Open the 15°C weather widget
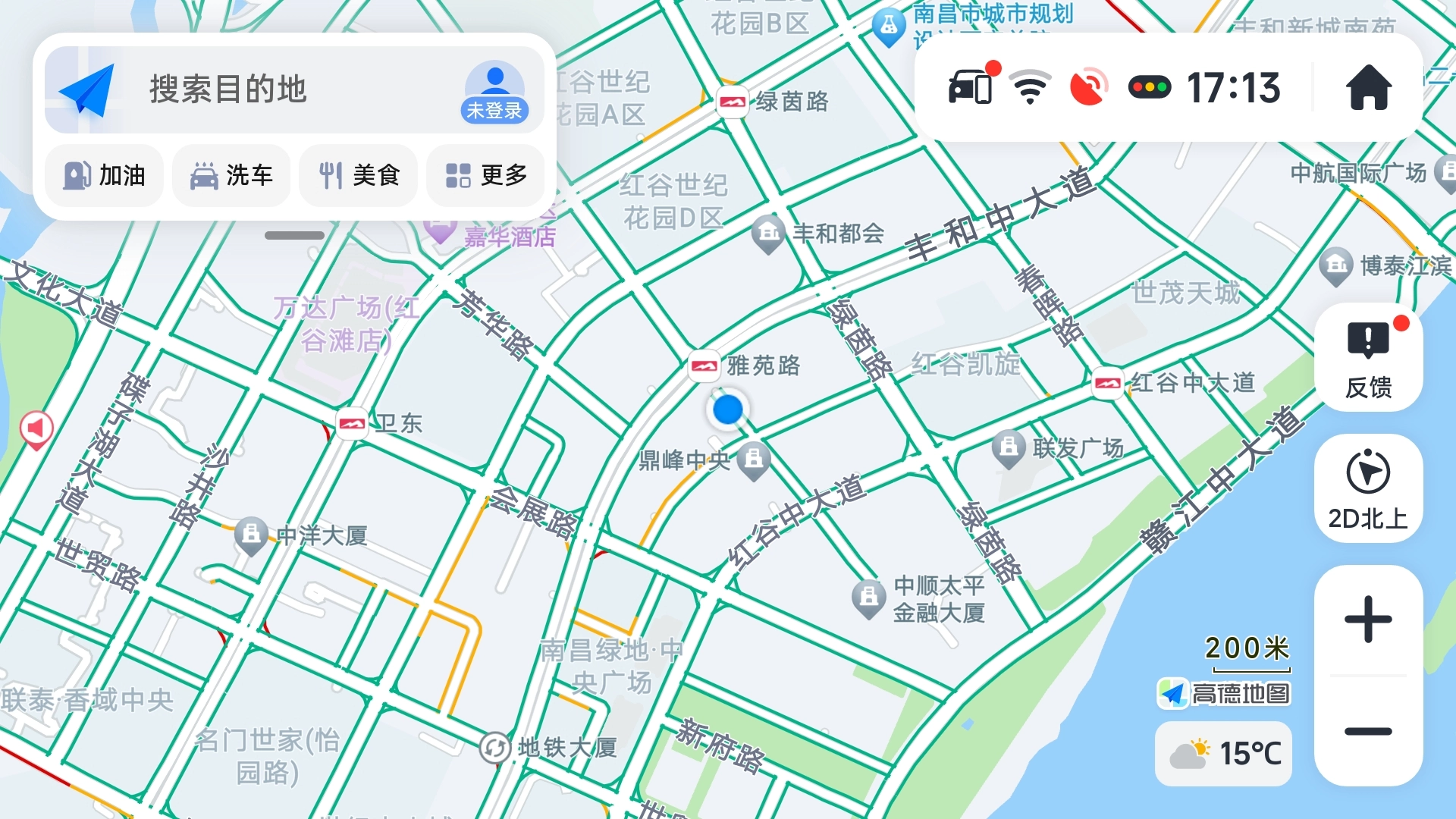The height and width of the screenshot is (819, 1456). click(1224, 754)
